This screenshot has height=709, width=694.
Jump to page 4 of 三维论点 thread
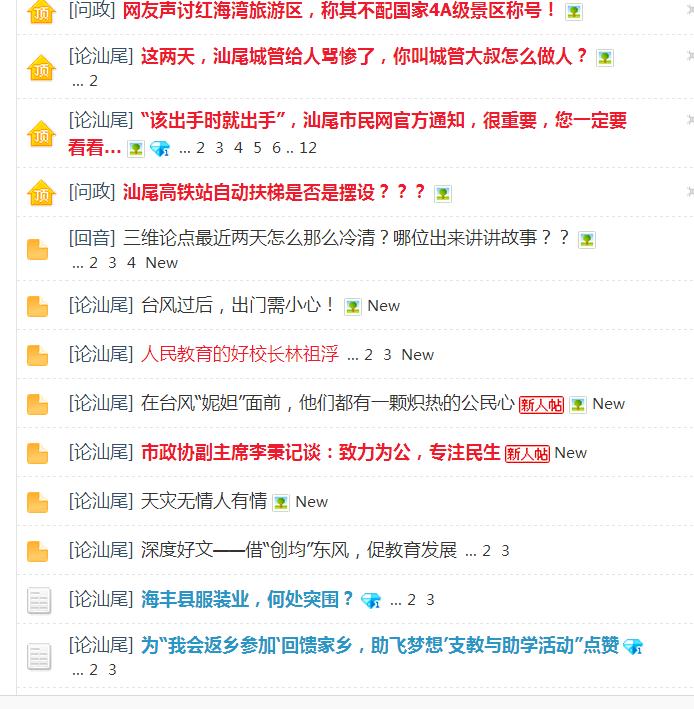(132, 263)
